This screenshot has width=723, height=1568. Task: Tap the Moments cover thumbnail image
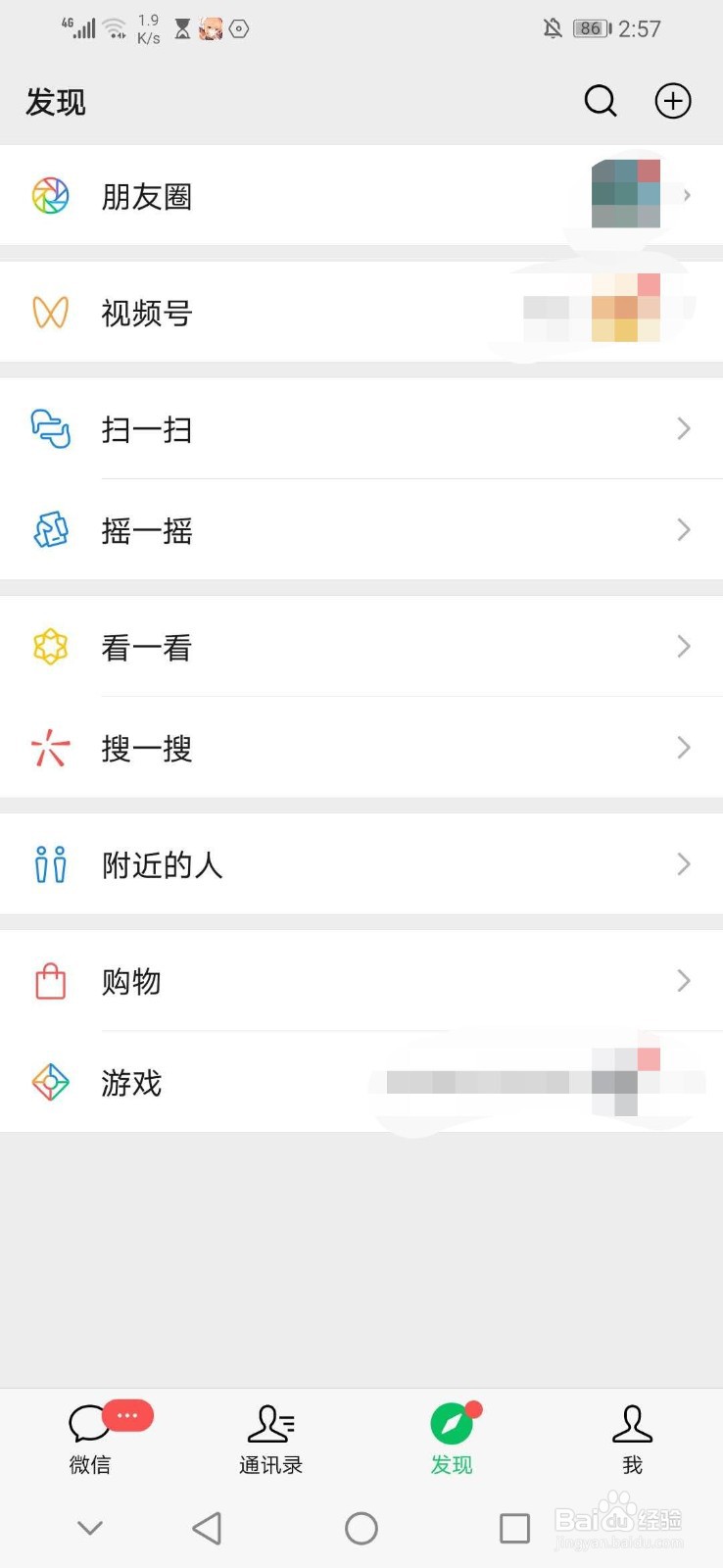626,195
